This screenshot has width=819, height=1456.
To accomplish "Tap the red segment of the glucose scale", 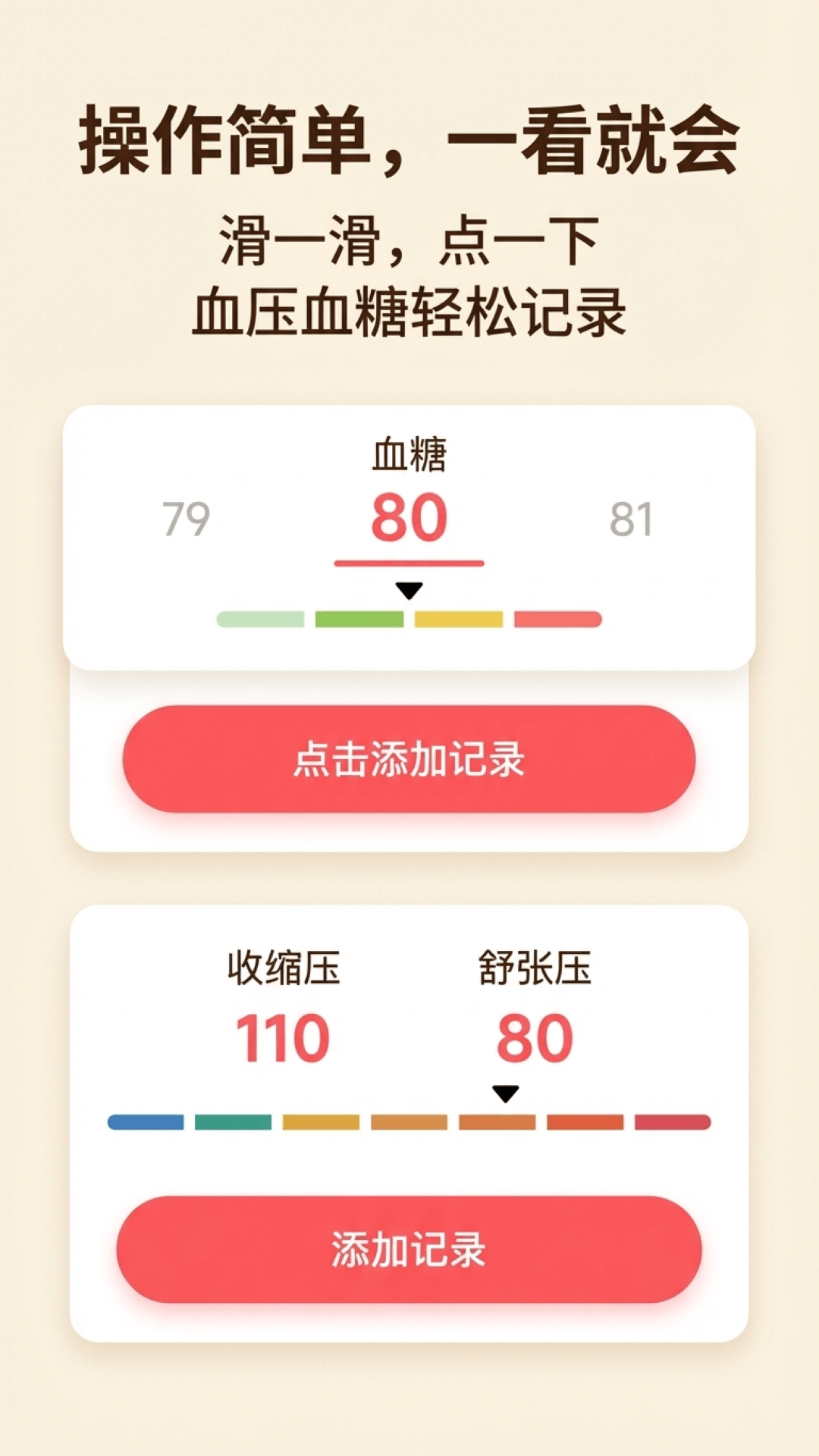I will pos(556,620).
